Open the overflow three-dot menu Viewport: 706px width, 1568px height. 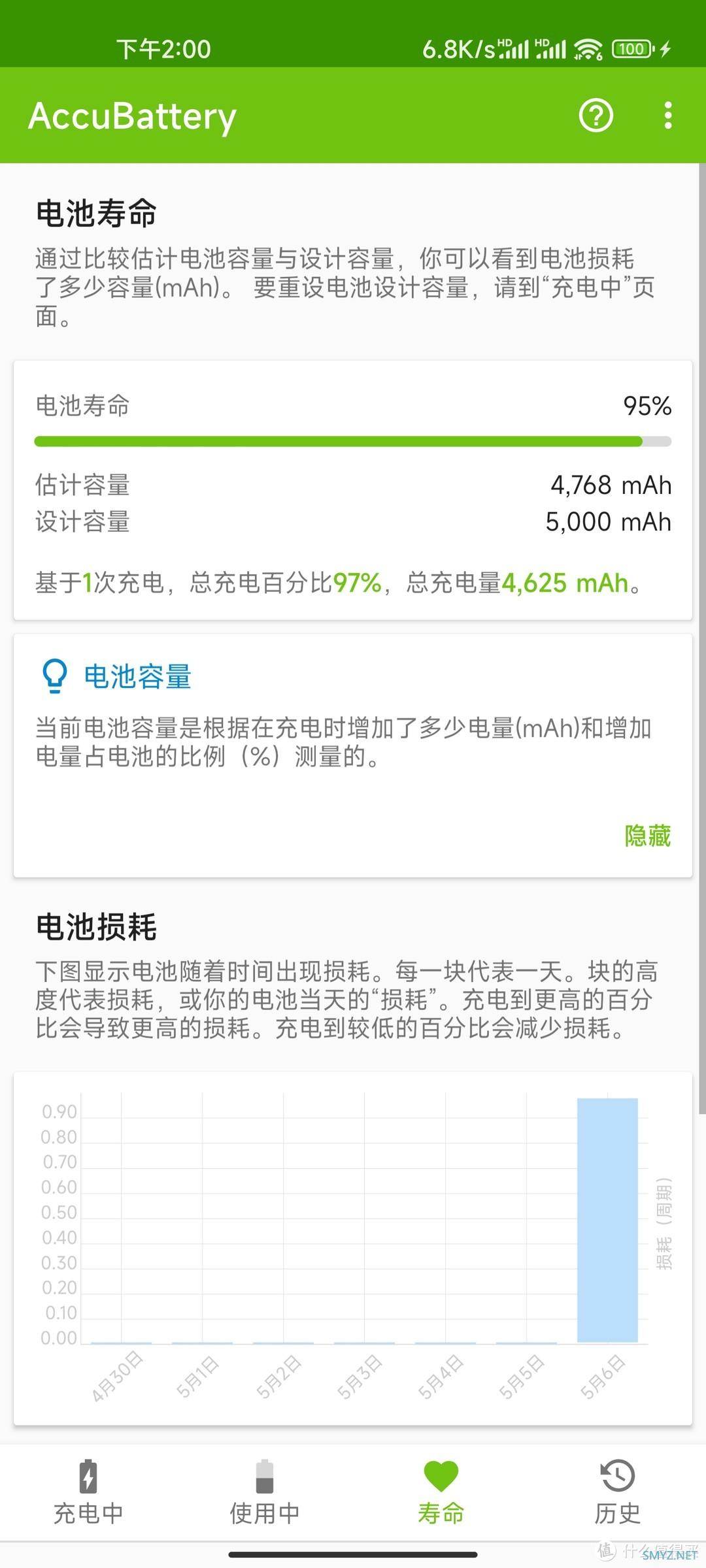tap(667, 115)
